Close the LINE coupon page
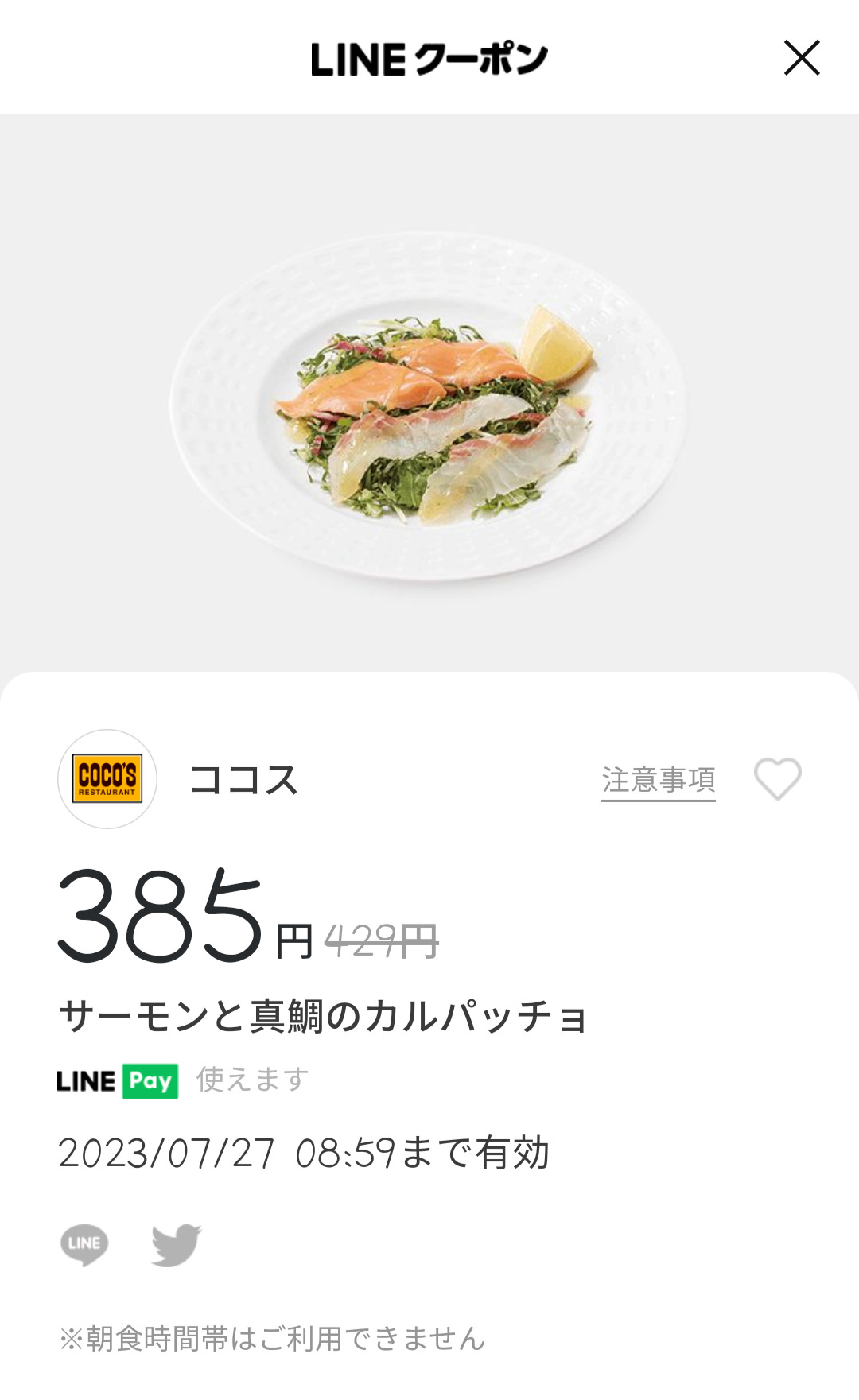859x1400 pixels. pos(801,58)
